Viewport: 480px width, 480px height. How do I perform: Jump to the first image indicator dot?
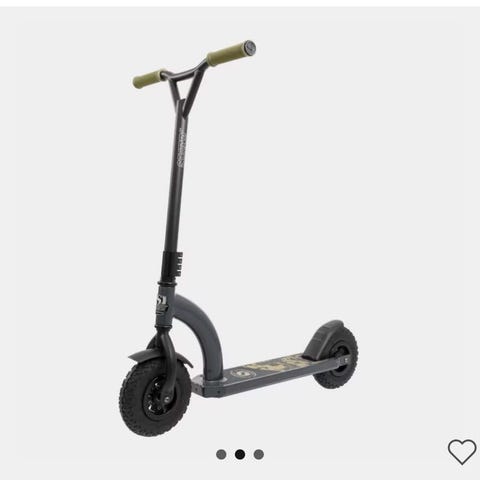pos(221,454)
